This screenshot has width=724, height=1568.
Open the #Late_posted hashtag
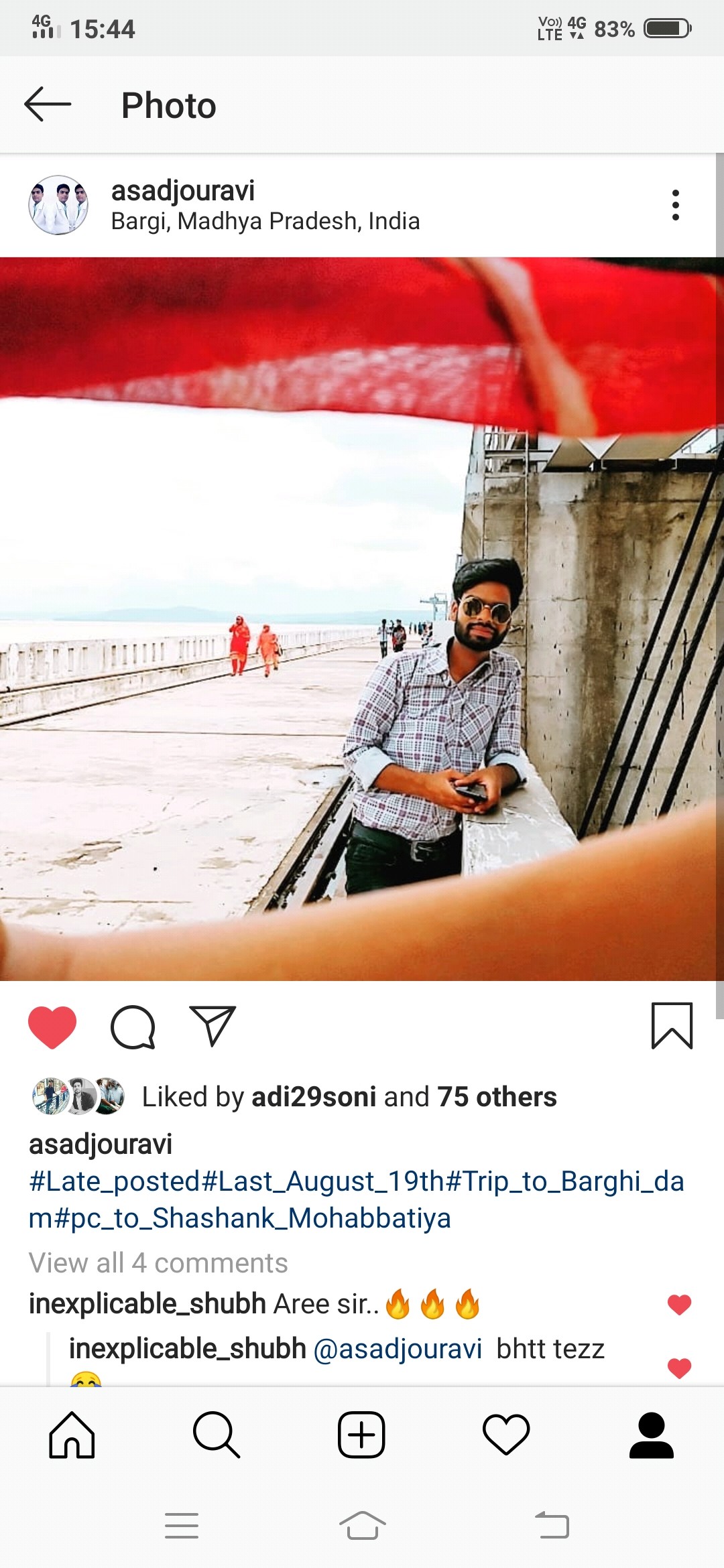tap(115, 1181)
